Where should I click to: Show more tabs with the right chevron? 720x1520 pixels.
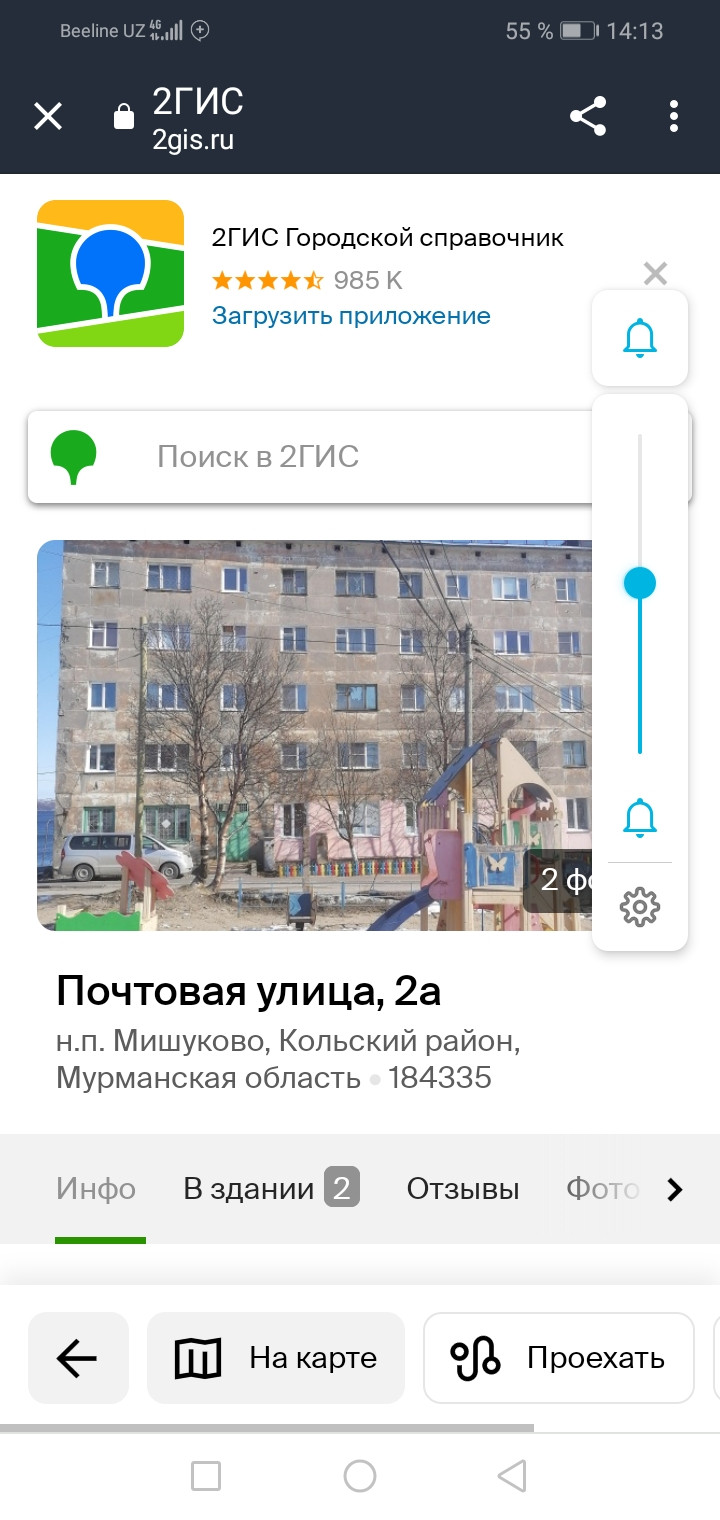click(x=675, y=1189)
